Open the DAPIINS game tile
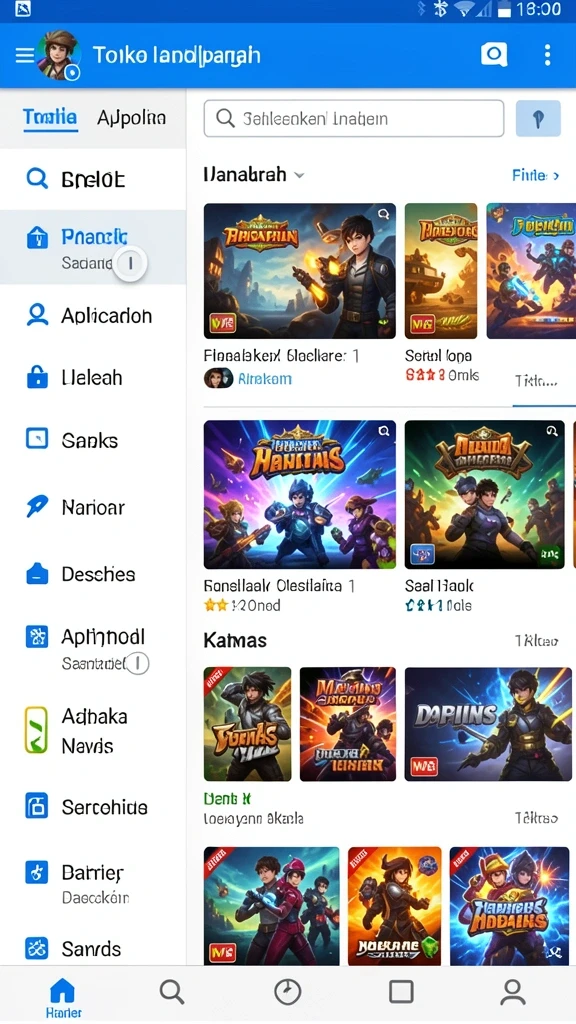This screenshot has height=1024, width=576. (488, 724)
